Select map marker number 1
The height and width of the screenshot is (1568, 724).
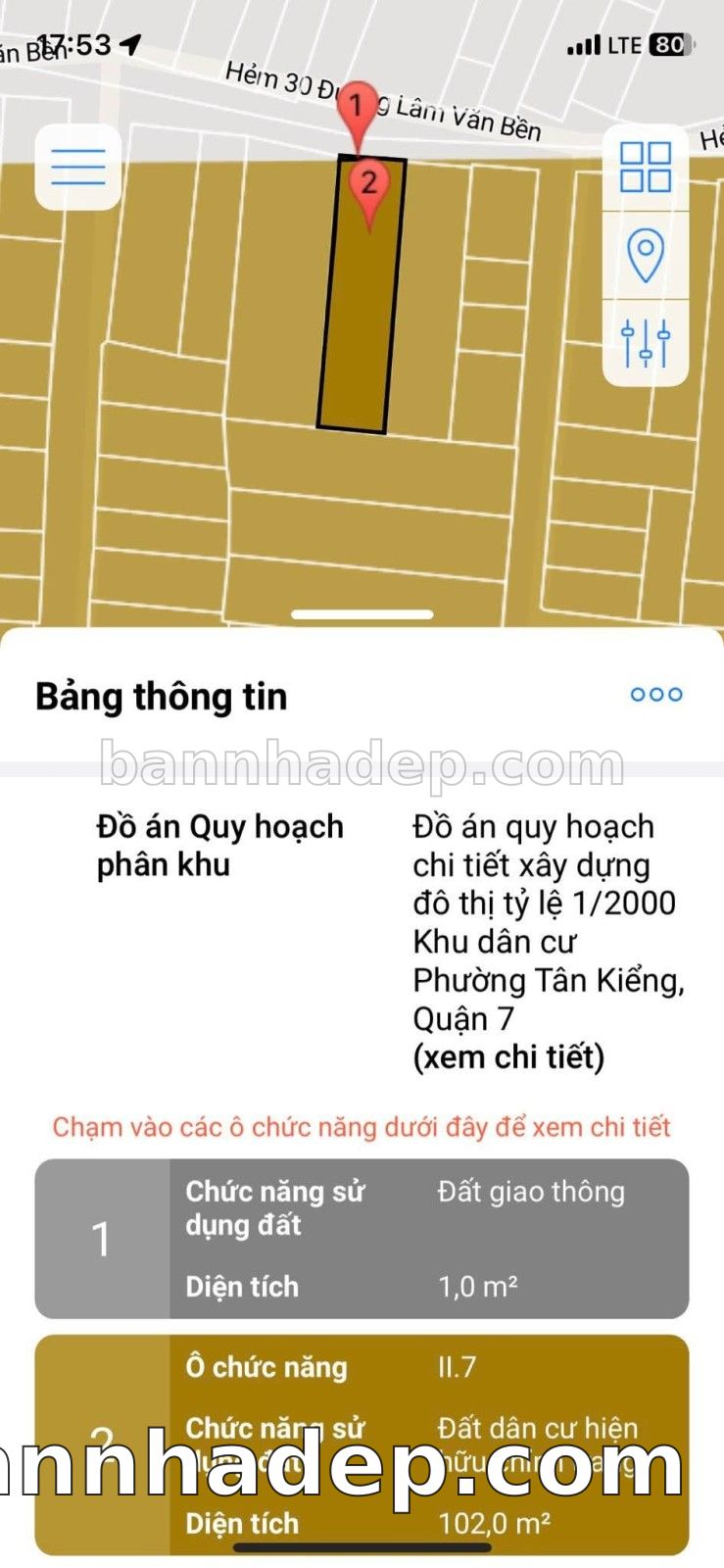[357, 106]
